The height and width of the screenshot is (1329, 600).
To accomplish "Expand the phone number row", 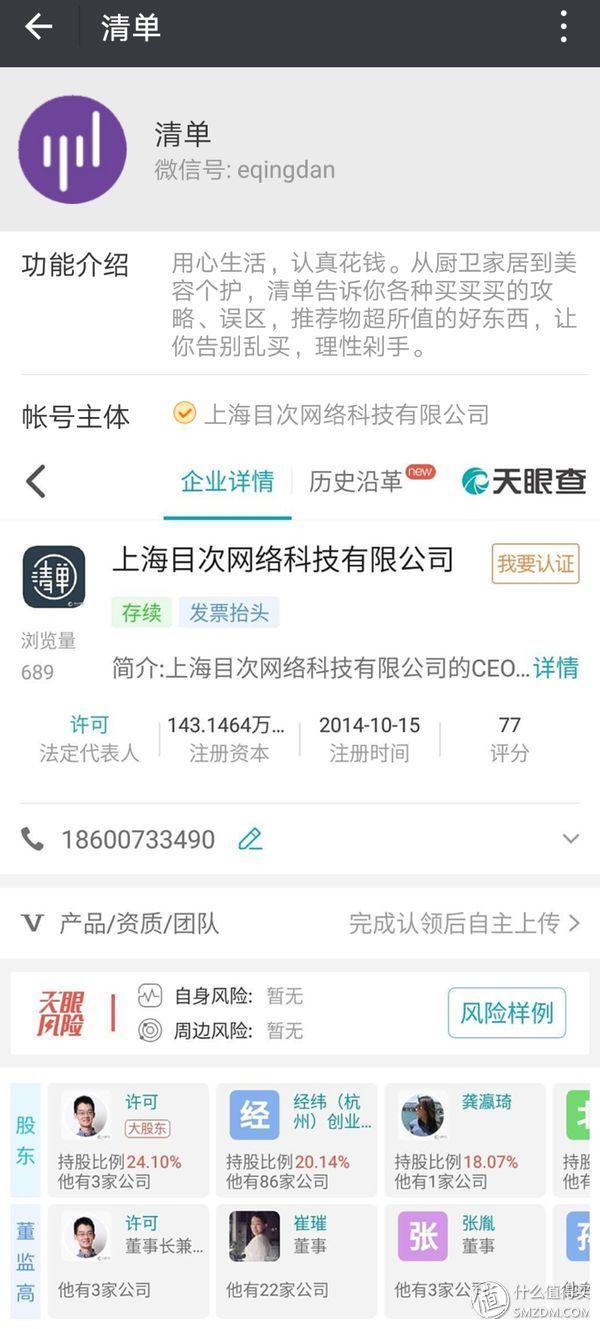I will click(570, 839).
